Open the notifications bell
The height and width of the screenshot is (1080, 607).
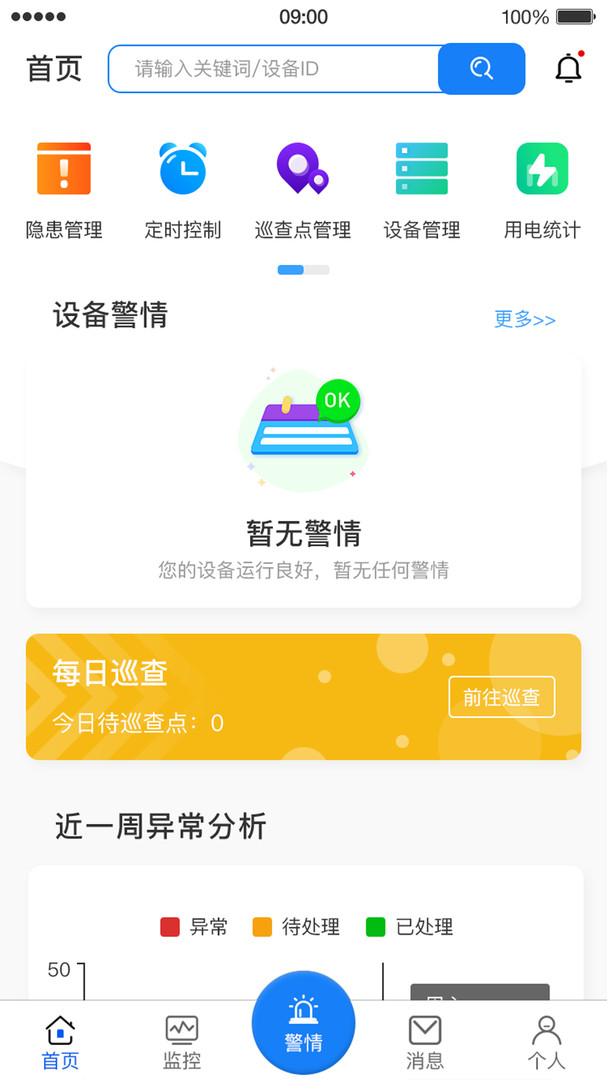568,68
